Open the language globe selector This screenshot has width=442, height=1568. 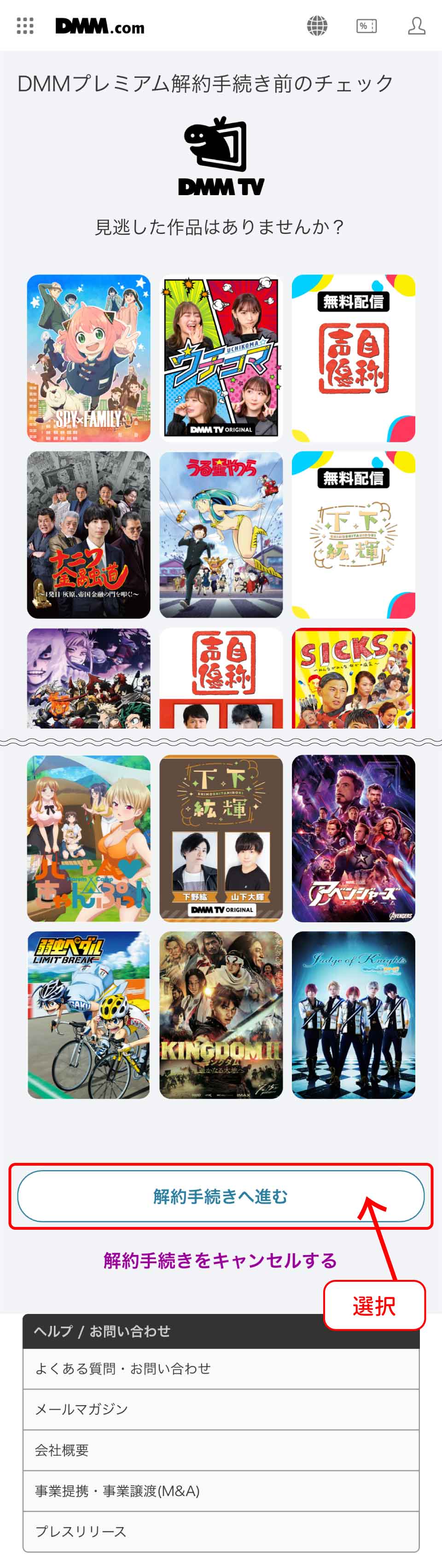317,26
